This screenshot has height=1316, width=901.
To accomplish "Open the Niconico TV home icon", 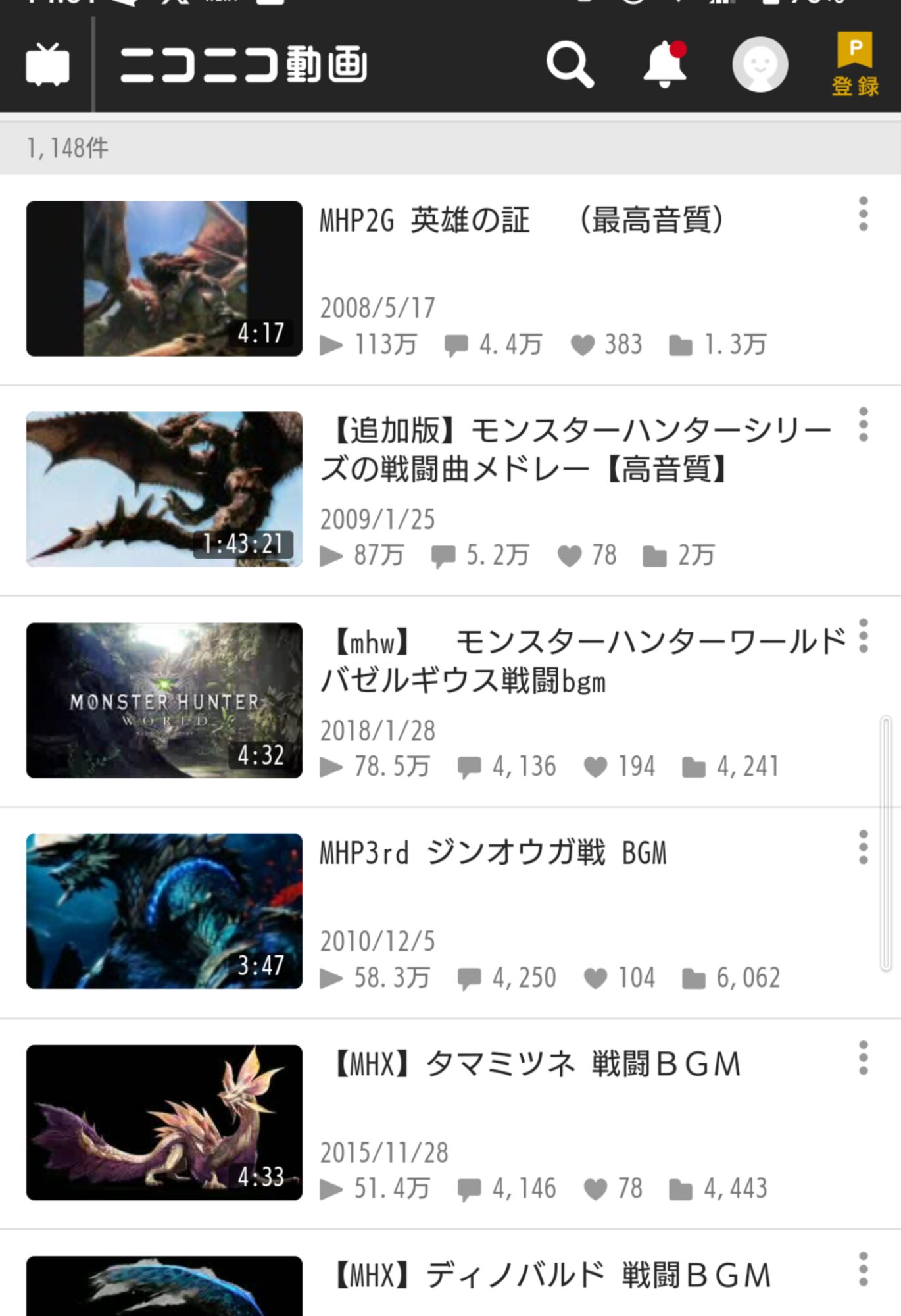I will (47, 64).
